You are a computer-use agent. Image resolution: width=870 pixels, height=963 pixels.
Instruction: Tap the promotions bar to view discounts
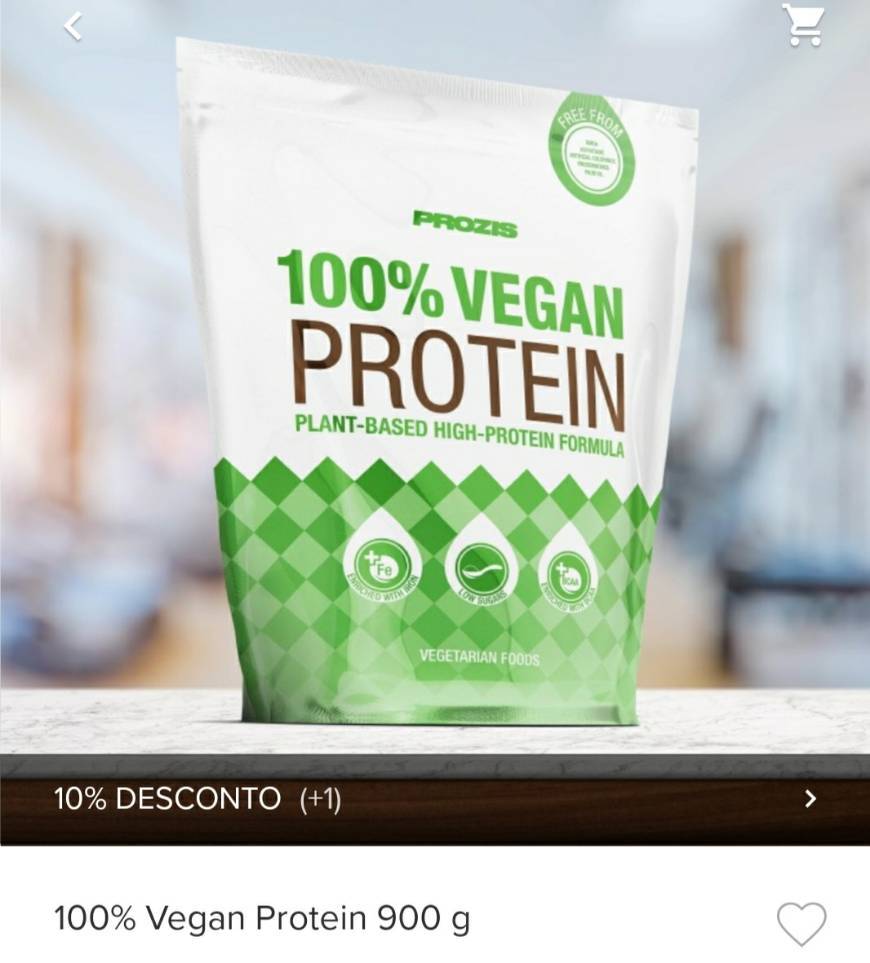point(435,799)
